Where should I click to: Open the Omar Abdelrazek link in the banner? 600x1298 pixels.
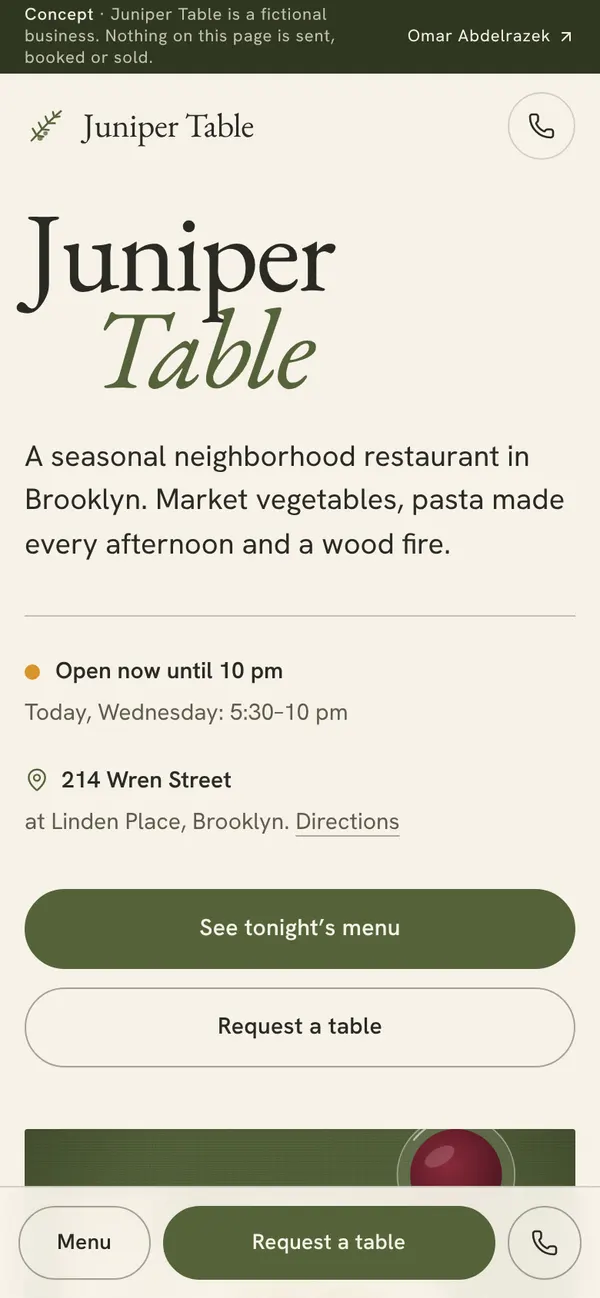(x=490, y=36)
